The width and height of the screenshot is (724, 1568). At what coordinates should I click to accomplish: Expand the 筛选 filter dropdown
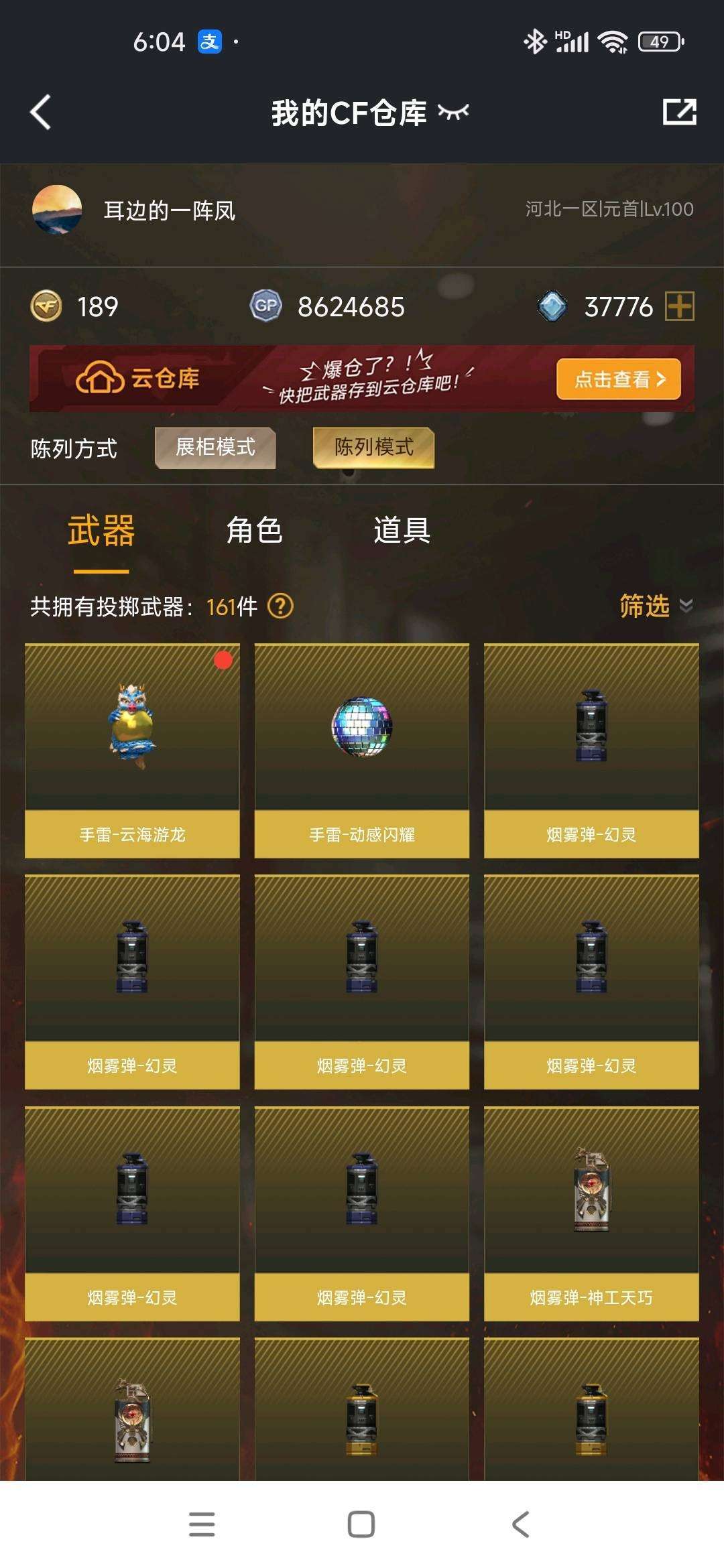pos(656,606)
